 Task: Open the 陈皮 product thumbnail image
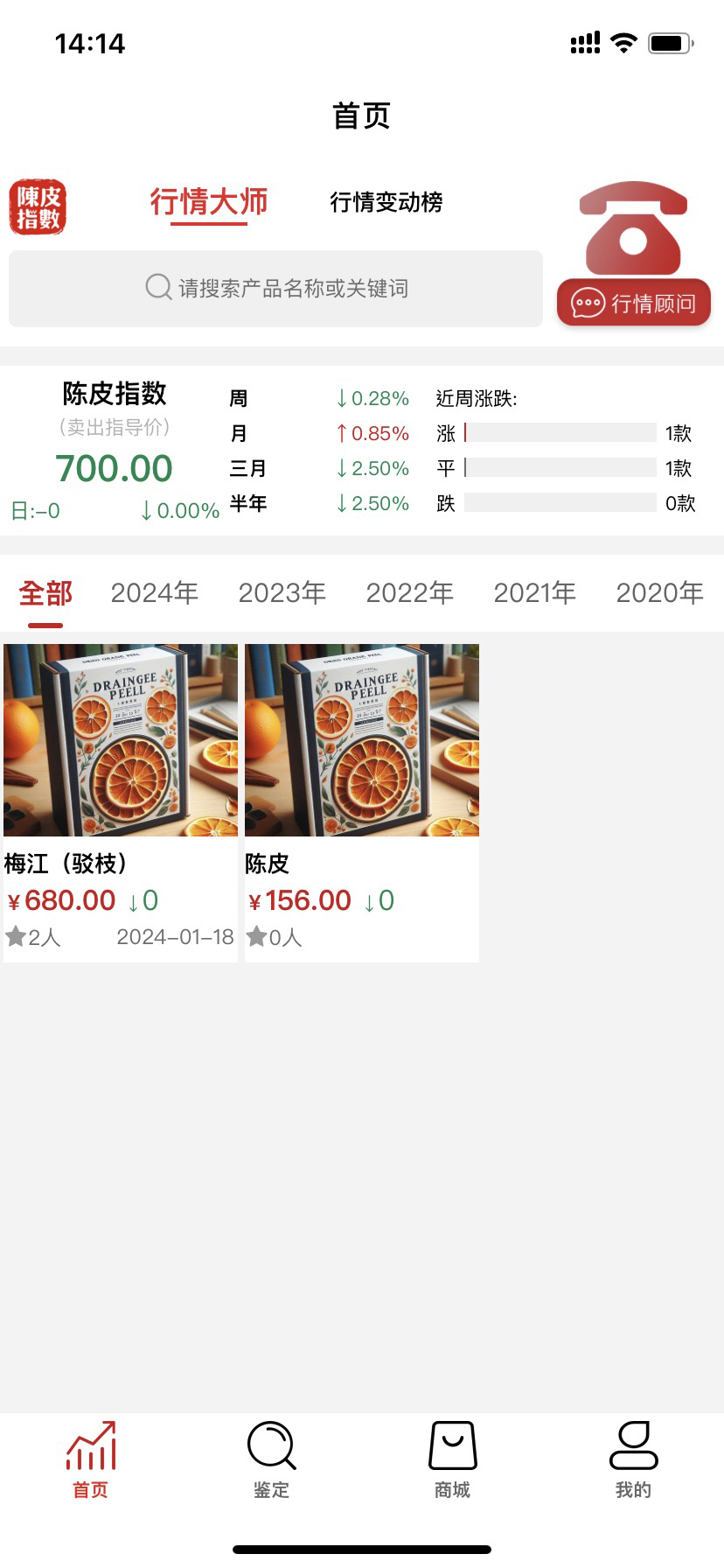tap(361, 740)
